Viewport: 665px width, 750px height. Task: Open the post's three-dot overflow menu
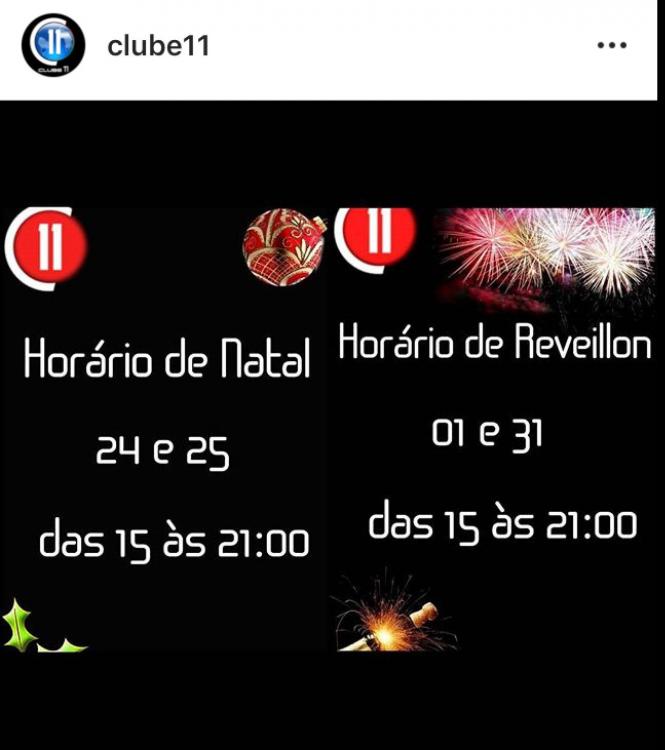coord(611,46)
